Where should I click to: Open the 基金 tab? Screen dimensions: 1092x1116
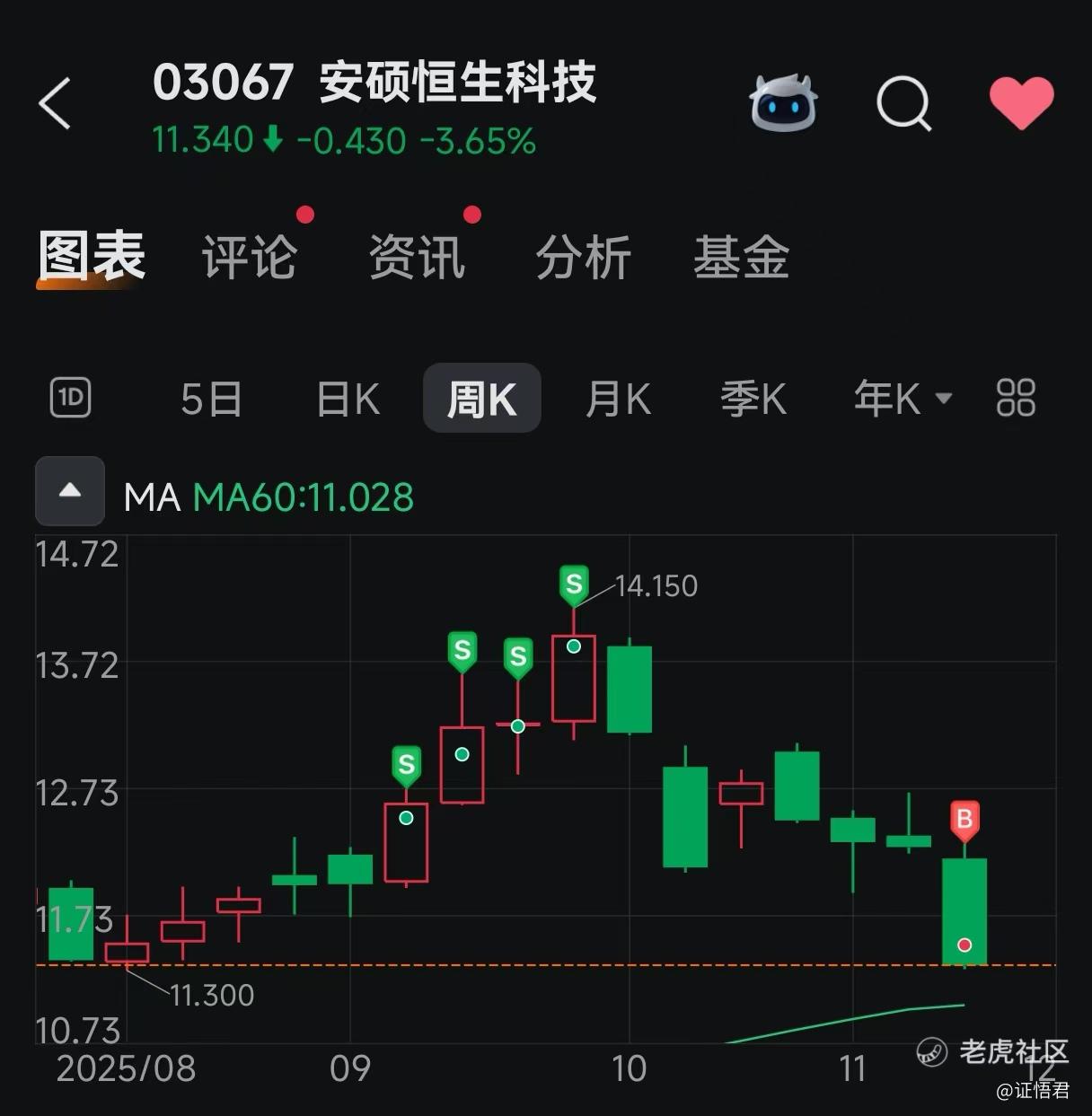741,257
